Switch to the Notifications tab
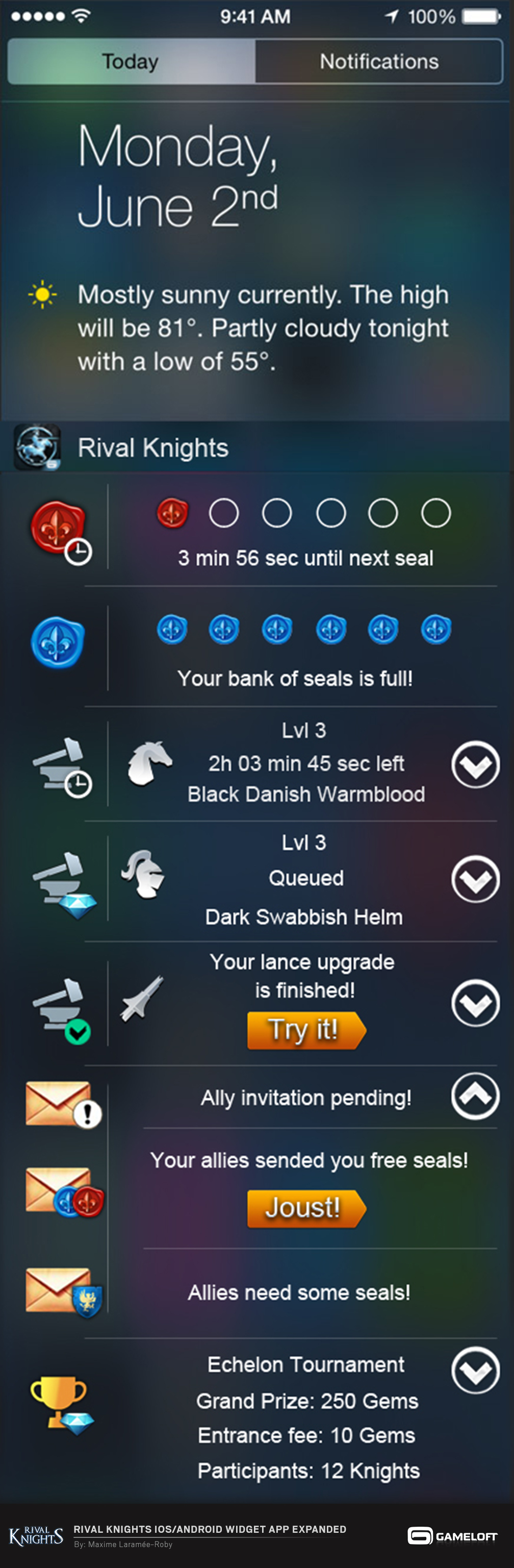The width and height of the screenshot is (514, 1568). tap(379, 61)
